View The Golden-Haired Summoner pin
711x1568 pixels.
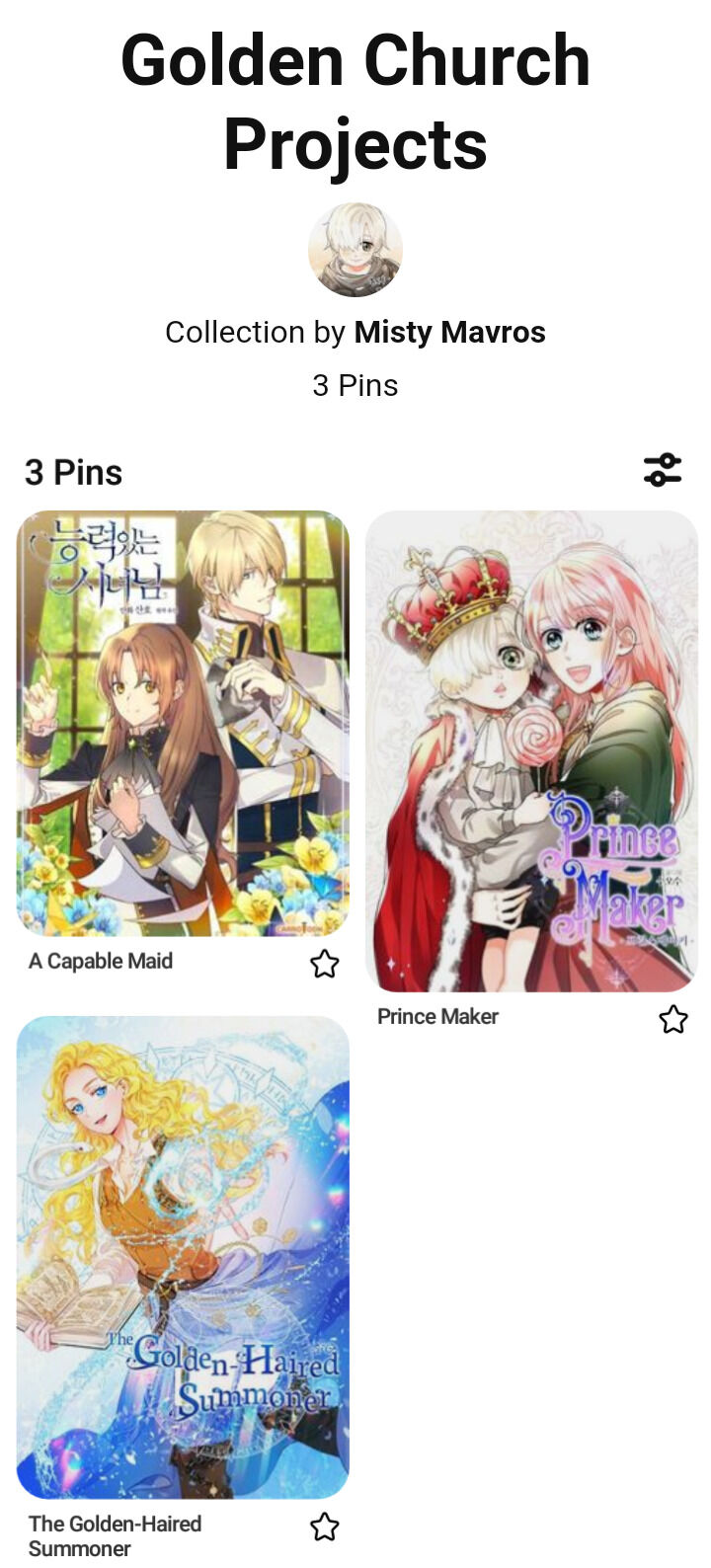coord(183,1257)
